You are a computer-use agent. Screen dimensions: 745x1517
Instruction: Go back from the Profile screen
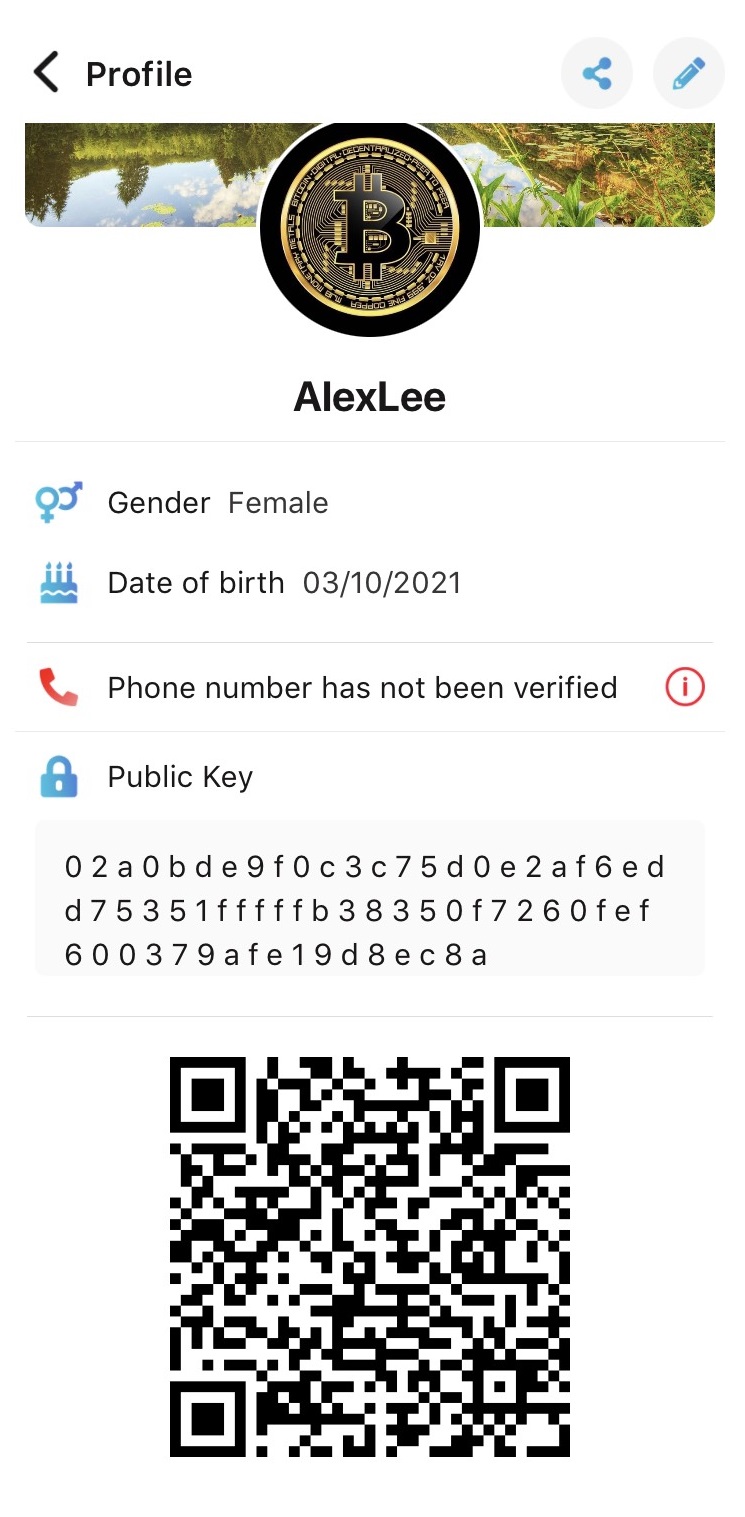[x=46, y=74]
